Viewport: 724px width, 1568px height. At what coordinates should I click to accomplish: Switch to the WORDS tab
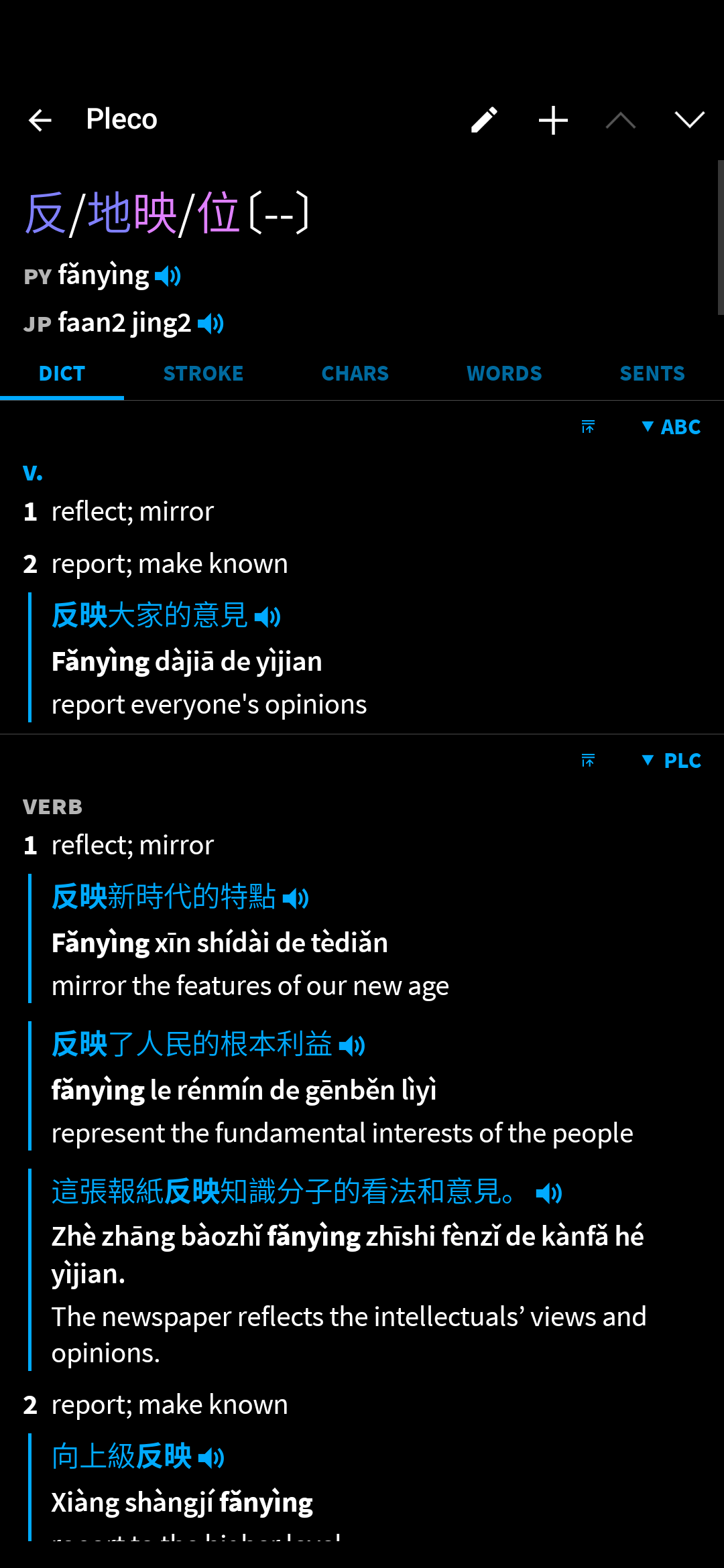click(x=504, y=373)
